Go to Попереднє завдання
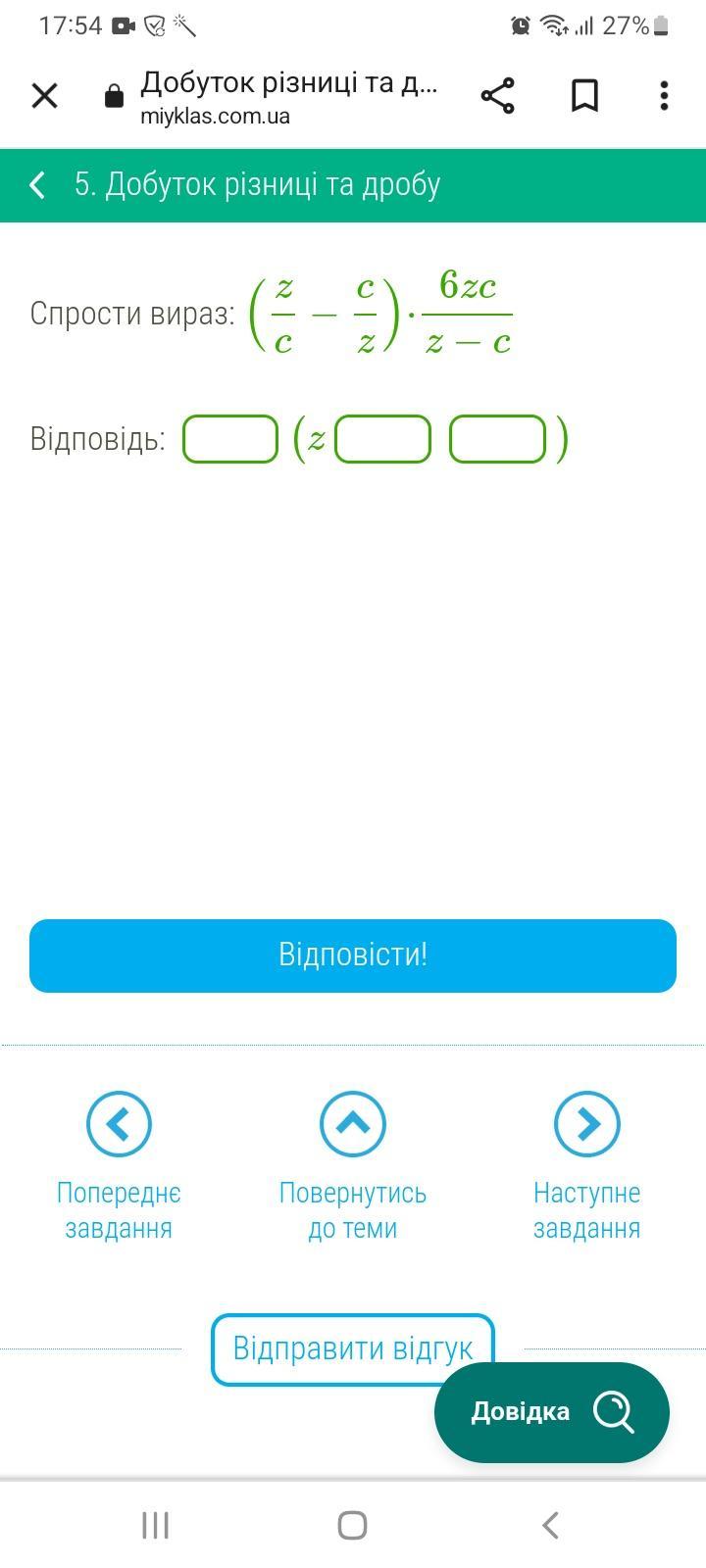This screenshot has height=1568, width=706. [119, 1124]
